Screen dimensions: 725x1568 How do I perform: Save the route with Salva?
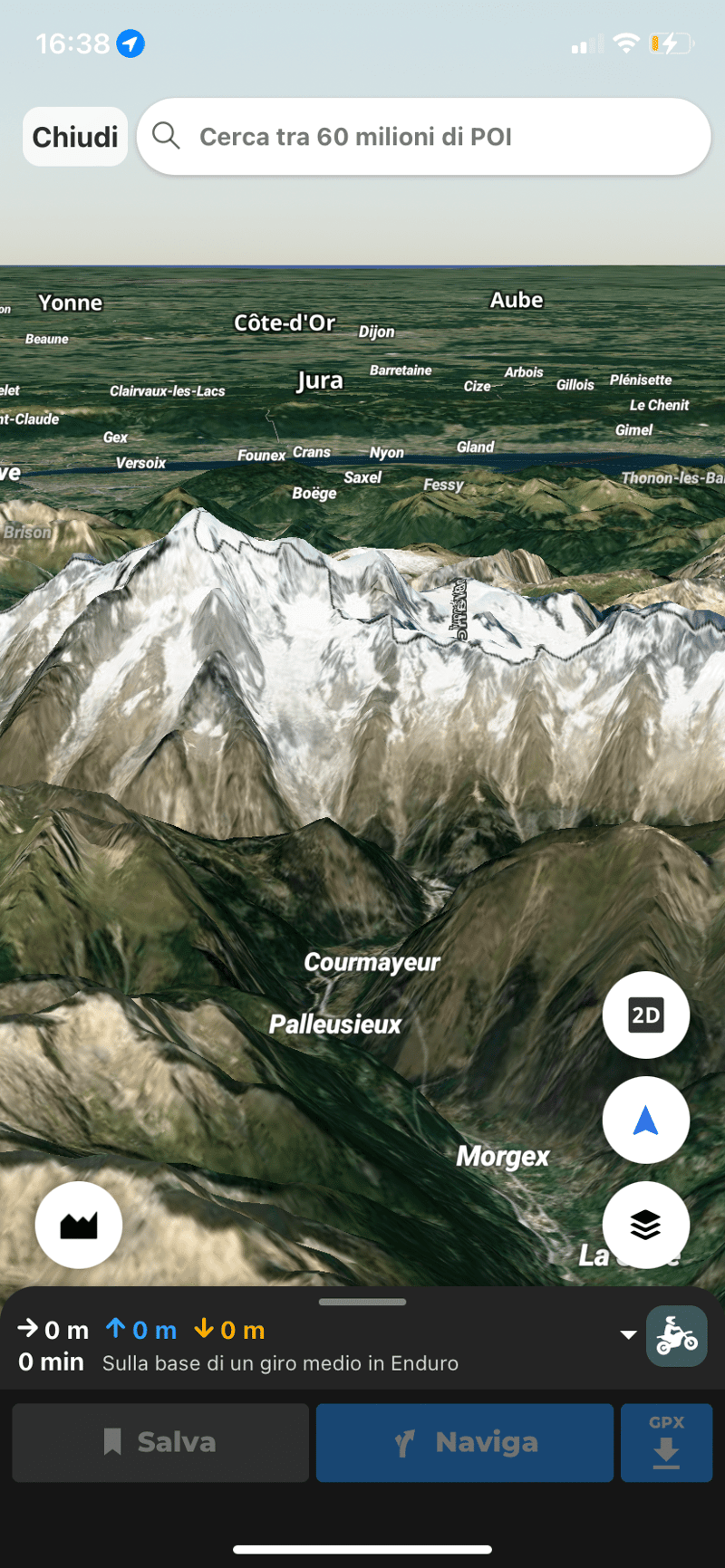point(160,1442)
